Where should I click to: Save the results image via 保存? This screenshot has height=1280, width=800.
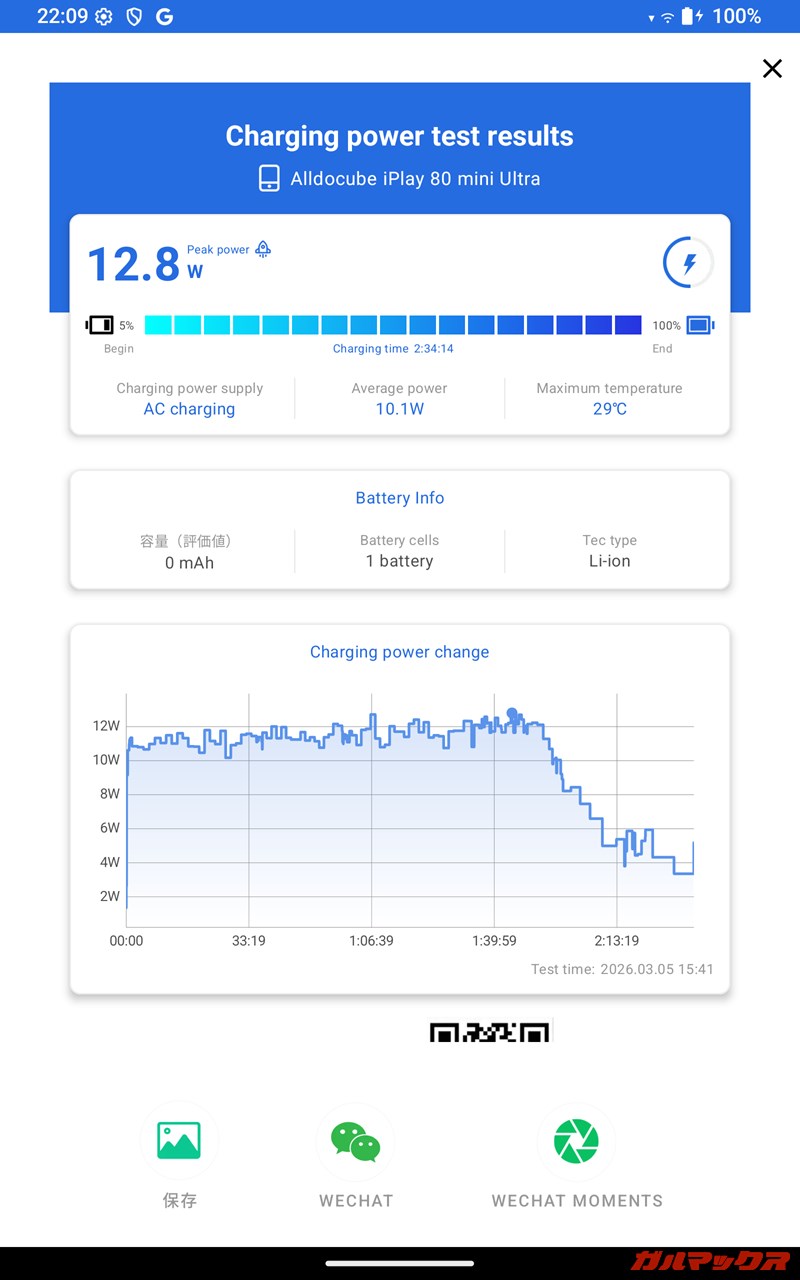pos(179,1142)
